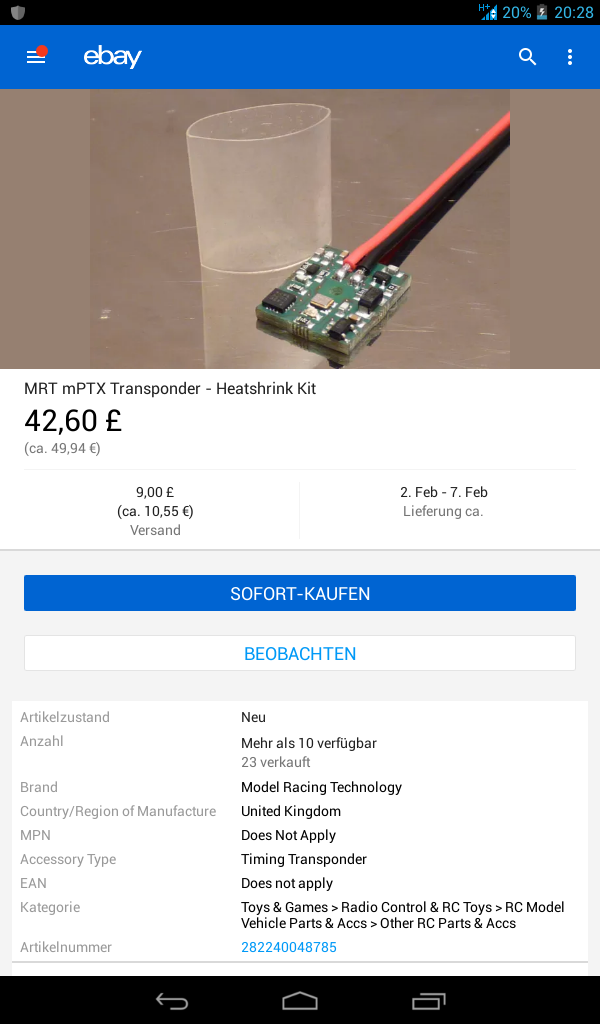Open the hamburger navigation menu
Image resolution: width=600 pixels, height=1024 pixels.
36,57
